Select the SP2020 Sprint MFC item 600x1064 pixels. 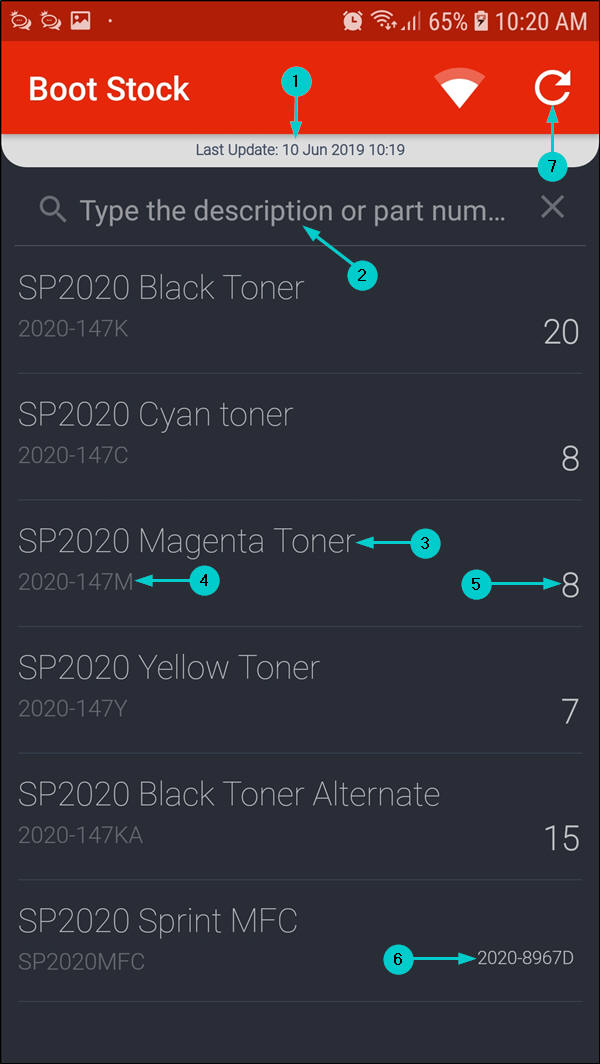point(158,921)
